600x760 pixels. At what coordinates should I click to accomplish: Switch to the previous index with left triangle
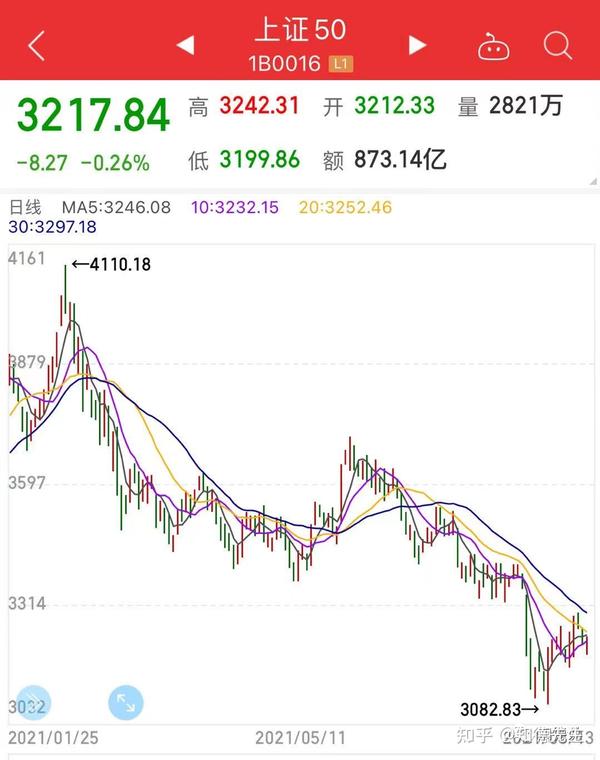185,45
